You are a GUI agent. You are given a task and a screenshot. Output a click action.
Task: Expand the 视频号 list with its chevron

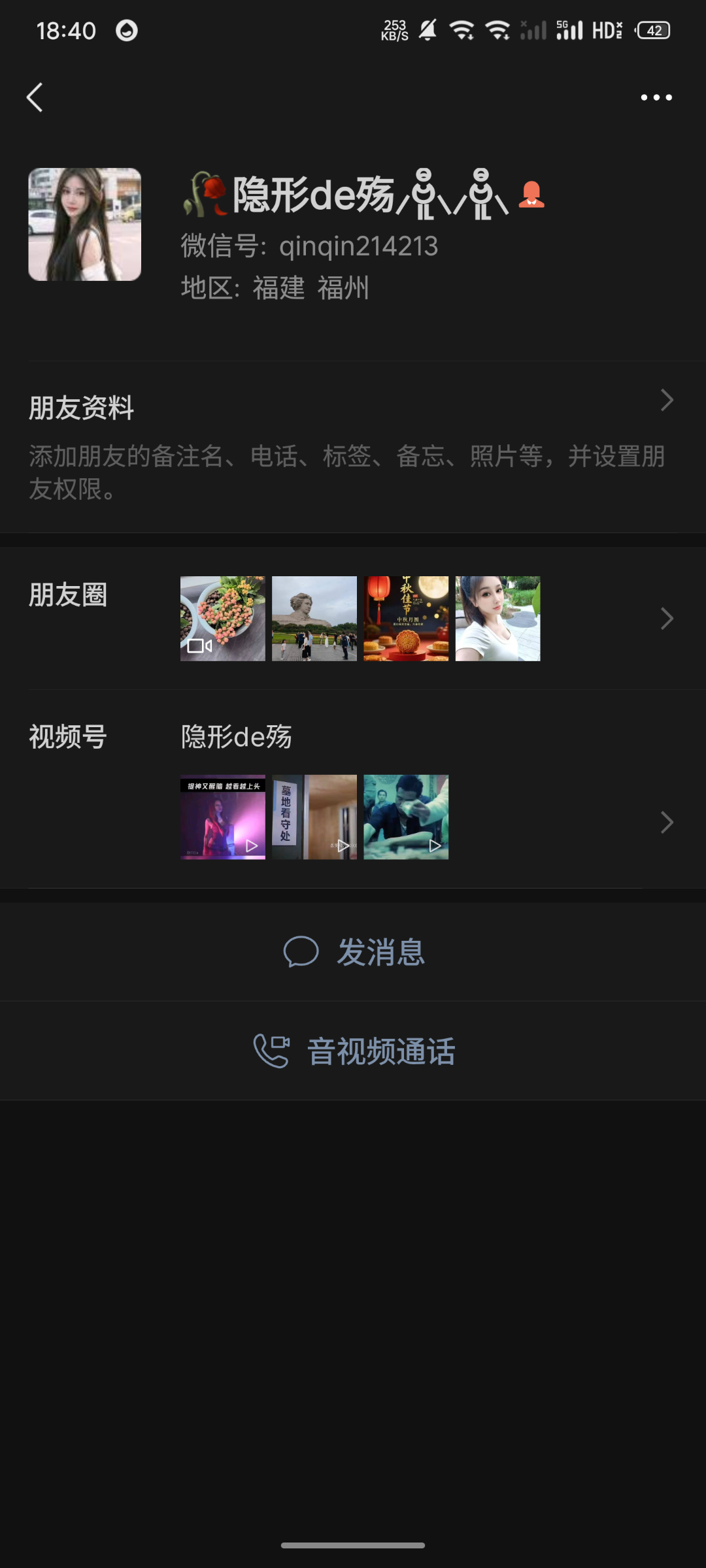coord(666,822)
